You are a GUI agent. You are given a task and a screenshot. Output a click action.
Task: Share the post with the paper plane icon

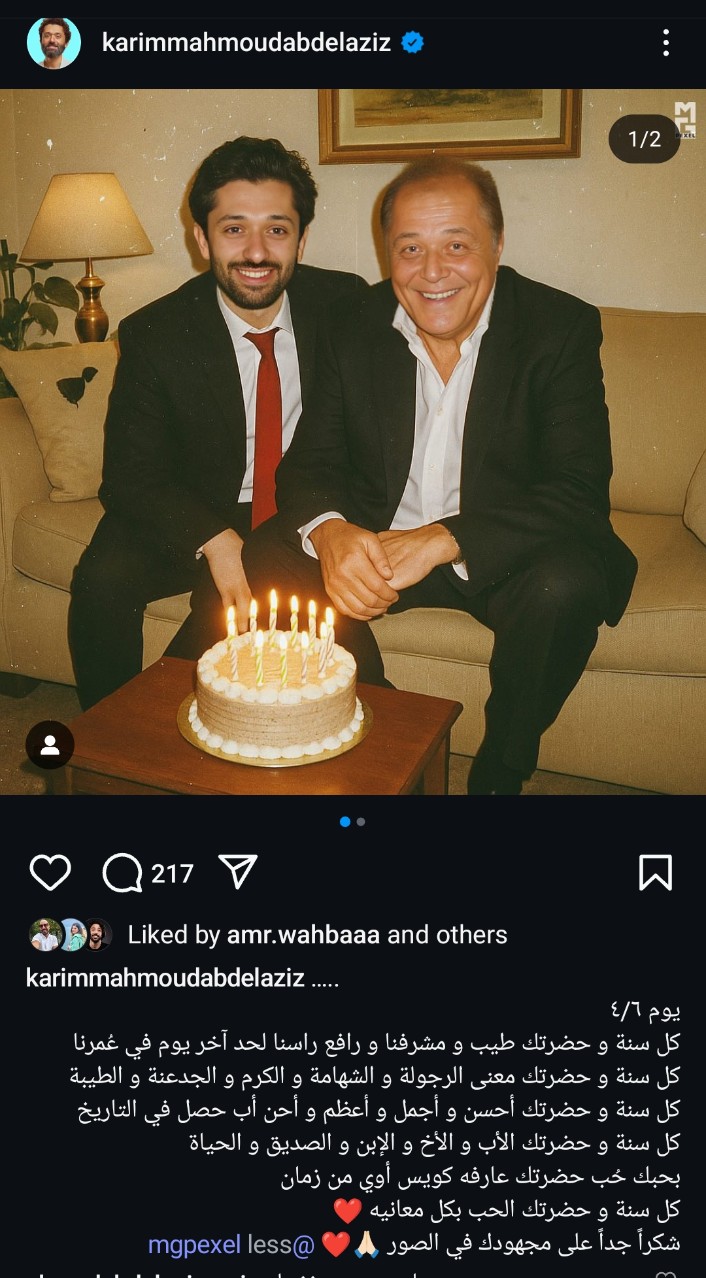coord(239,872)
